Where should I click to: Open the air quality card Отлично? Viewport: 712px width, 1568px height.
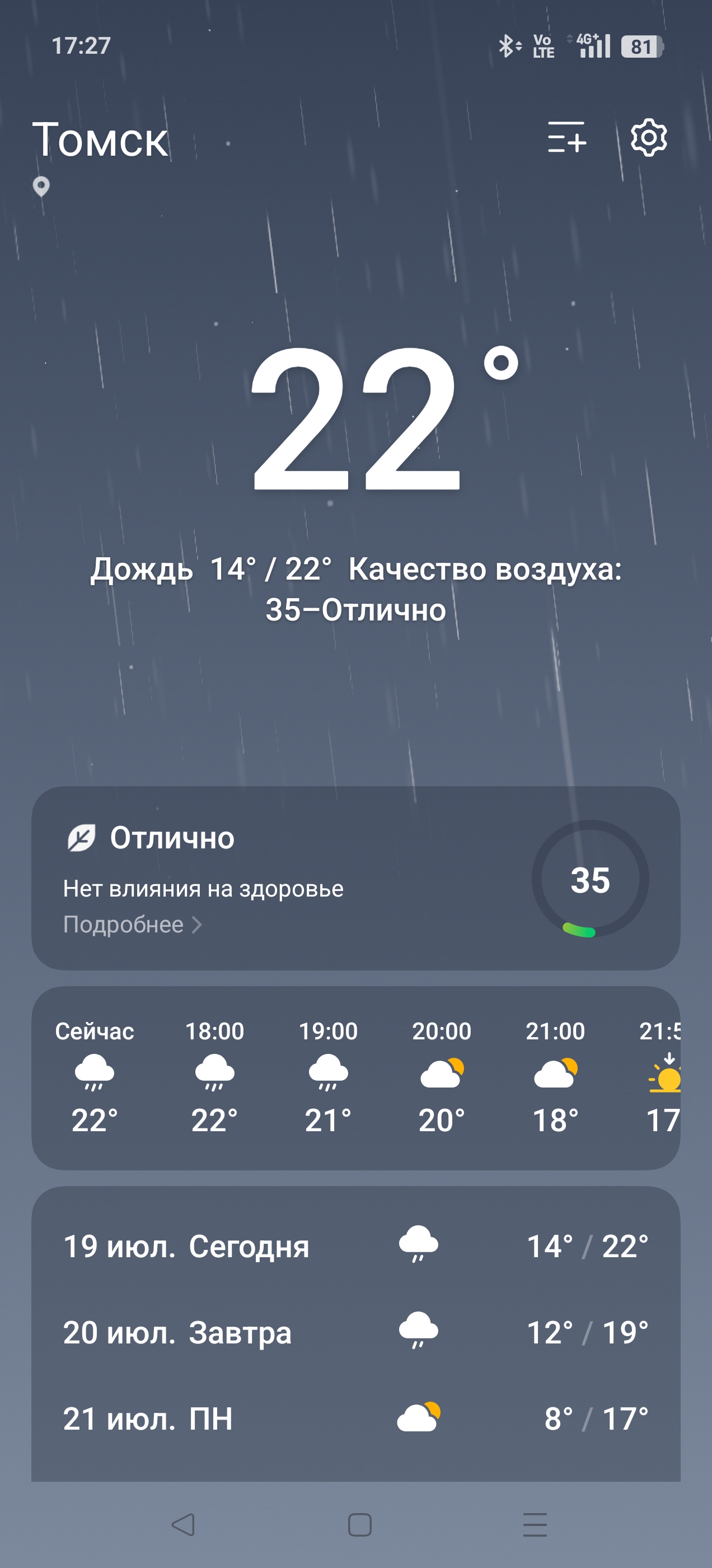tap(356, 878)
